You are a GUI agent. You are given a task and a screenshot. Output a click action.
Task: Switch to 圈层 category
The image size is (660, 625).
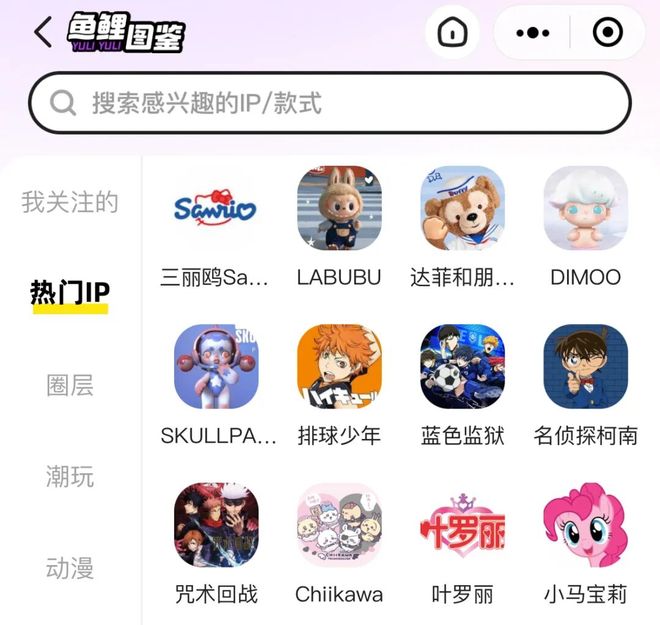pos(70,385)
